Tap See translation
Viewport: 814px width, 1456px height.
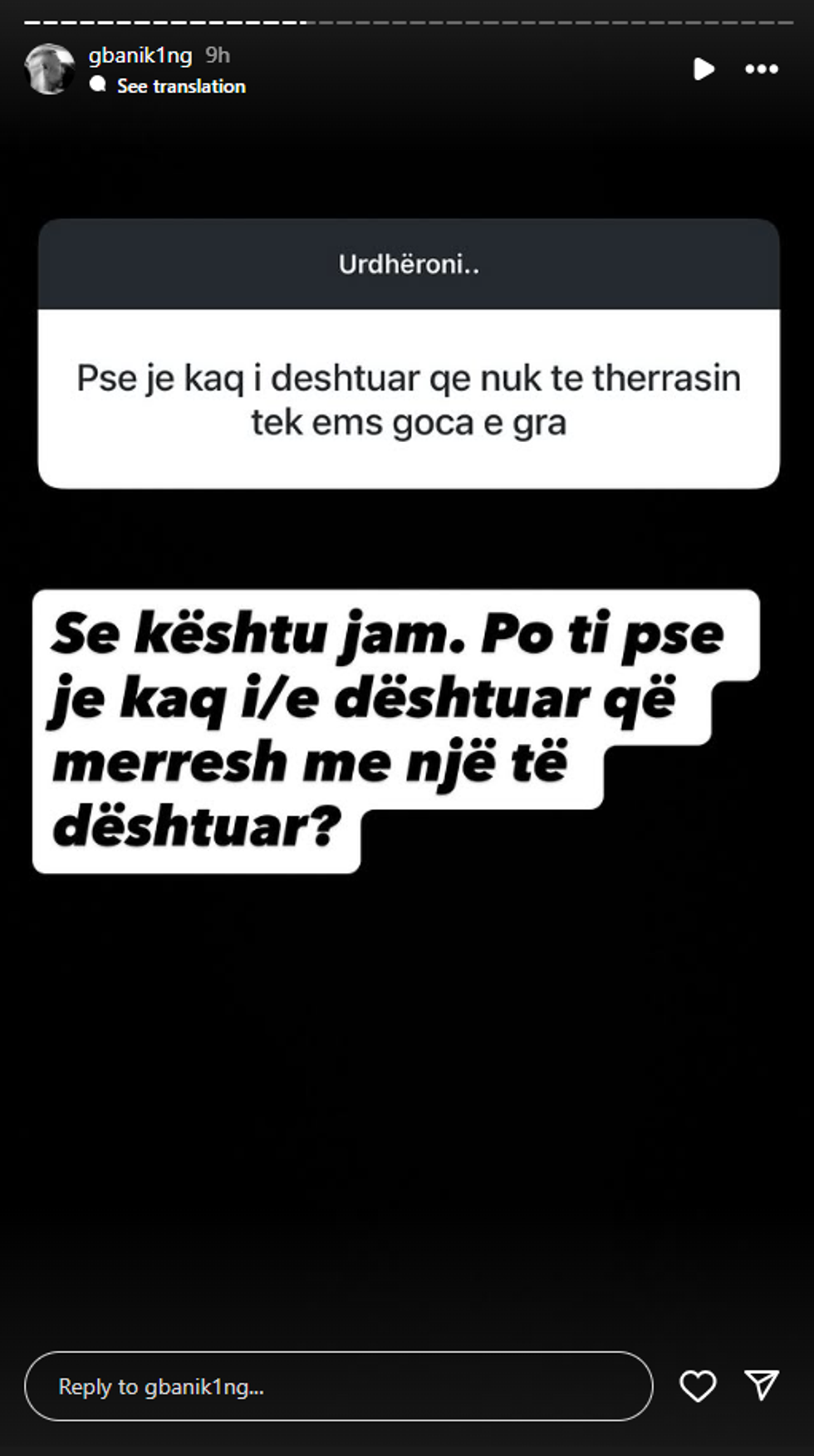tap(180, 86)
